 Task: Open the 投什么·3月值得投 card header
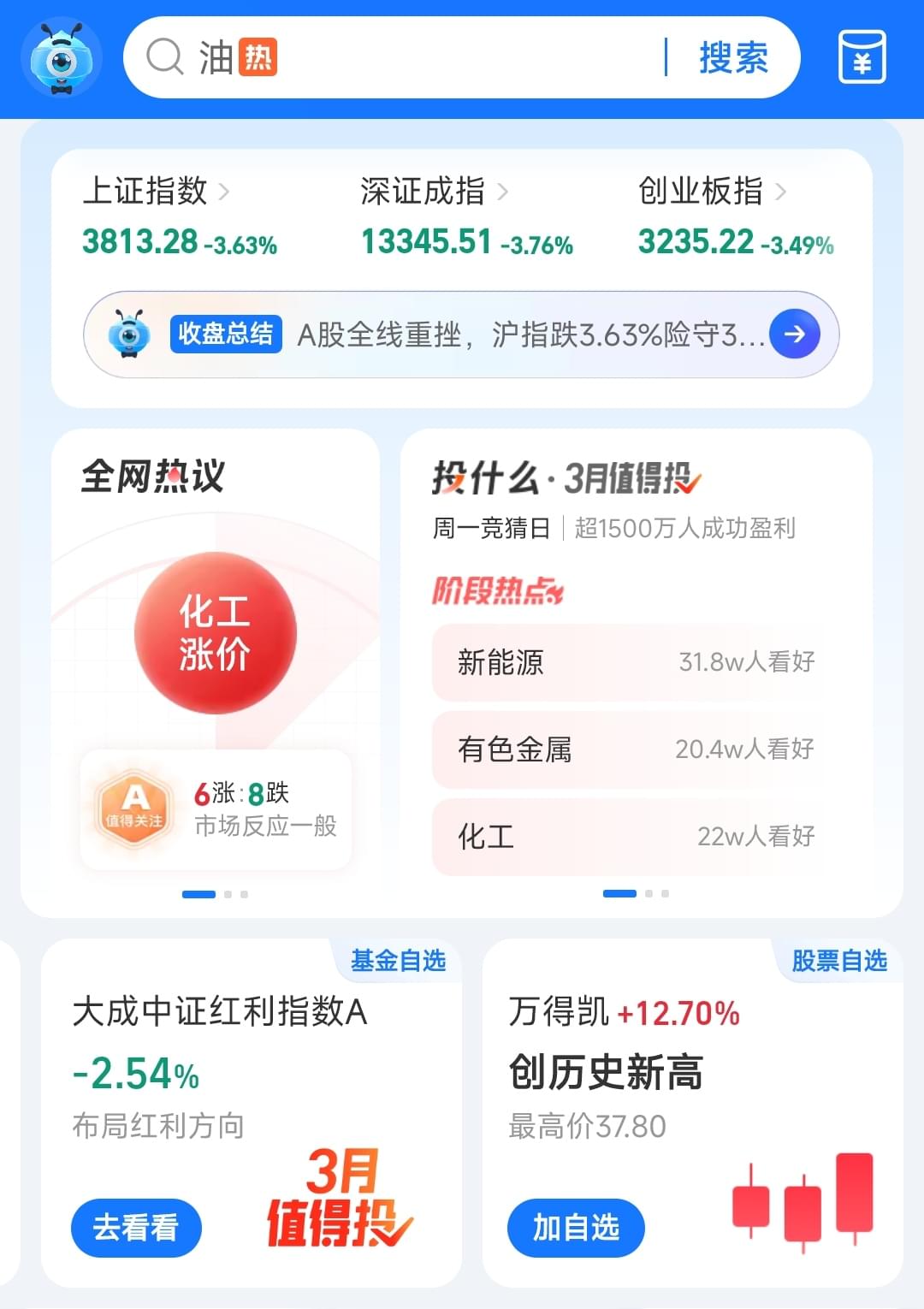click(x=566, y=477)
